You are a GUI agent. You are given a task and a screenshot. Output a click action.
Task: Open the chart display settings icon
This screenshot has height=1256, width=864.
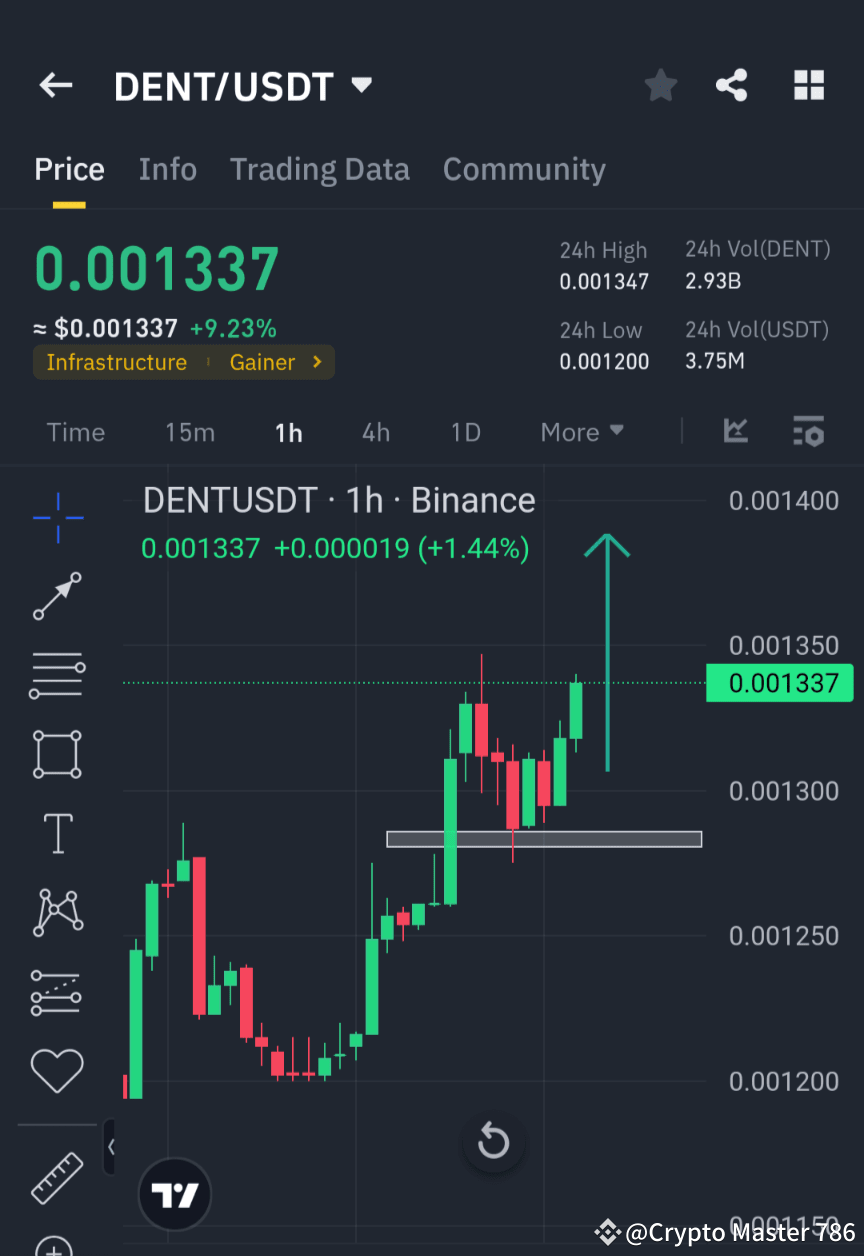click(x=809, y=431)
